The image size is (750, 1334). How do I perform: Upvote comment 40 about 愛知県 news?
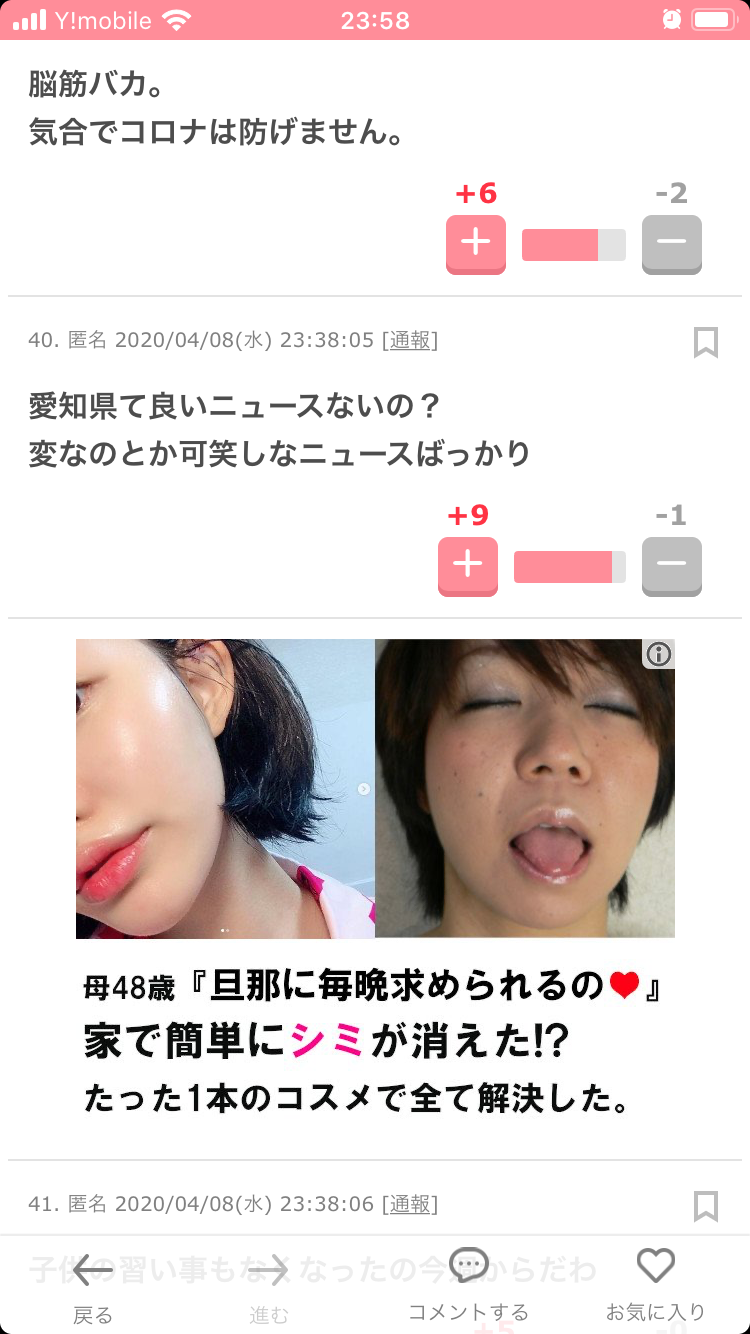coord(468,566)
